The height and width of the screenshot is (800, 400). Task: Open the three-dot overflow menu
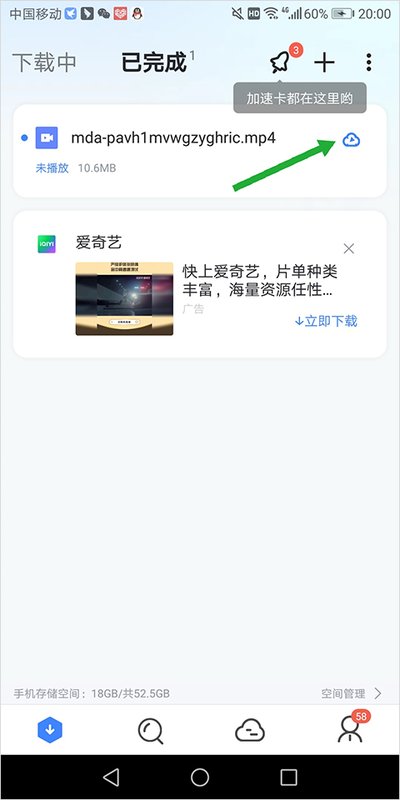coord(369,63)
